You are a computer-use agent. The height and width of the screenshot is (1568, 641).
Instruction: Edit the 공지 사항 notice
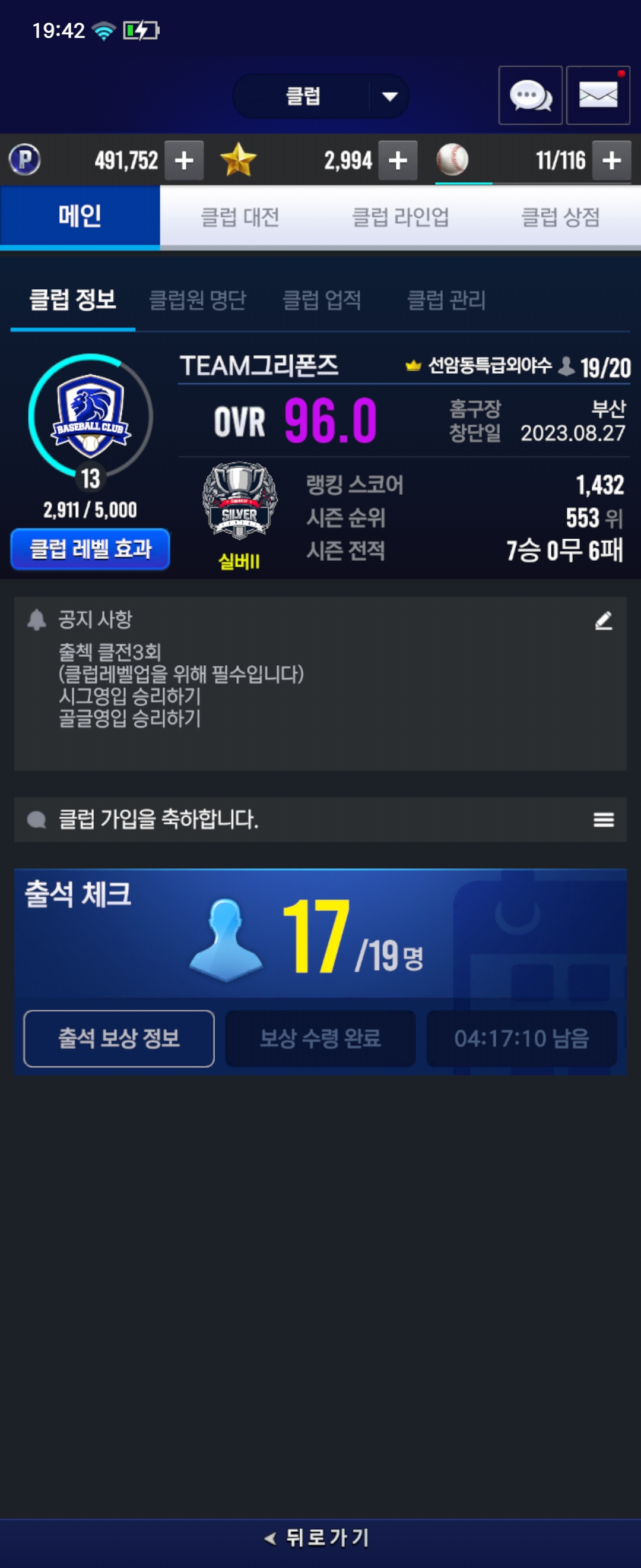pyautogui.click(x=602, y=621)
